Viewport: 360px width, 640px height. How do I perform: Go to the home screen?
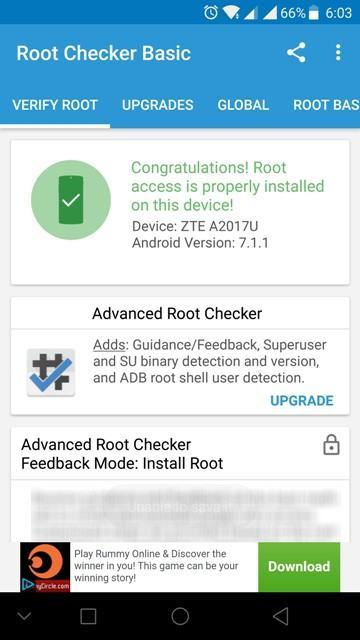point(180,616)
